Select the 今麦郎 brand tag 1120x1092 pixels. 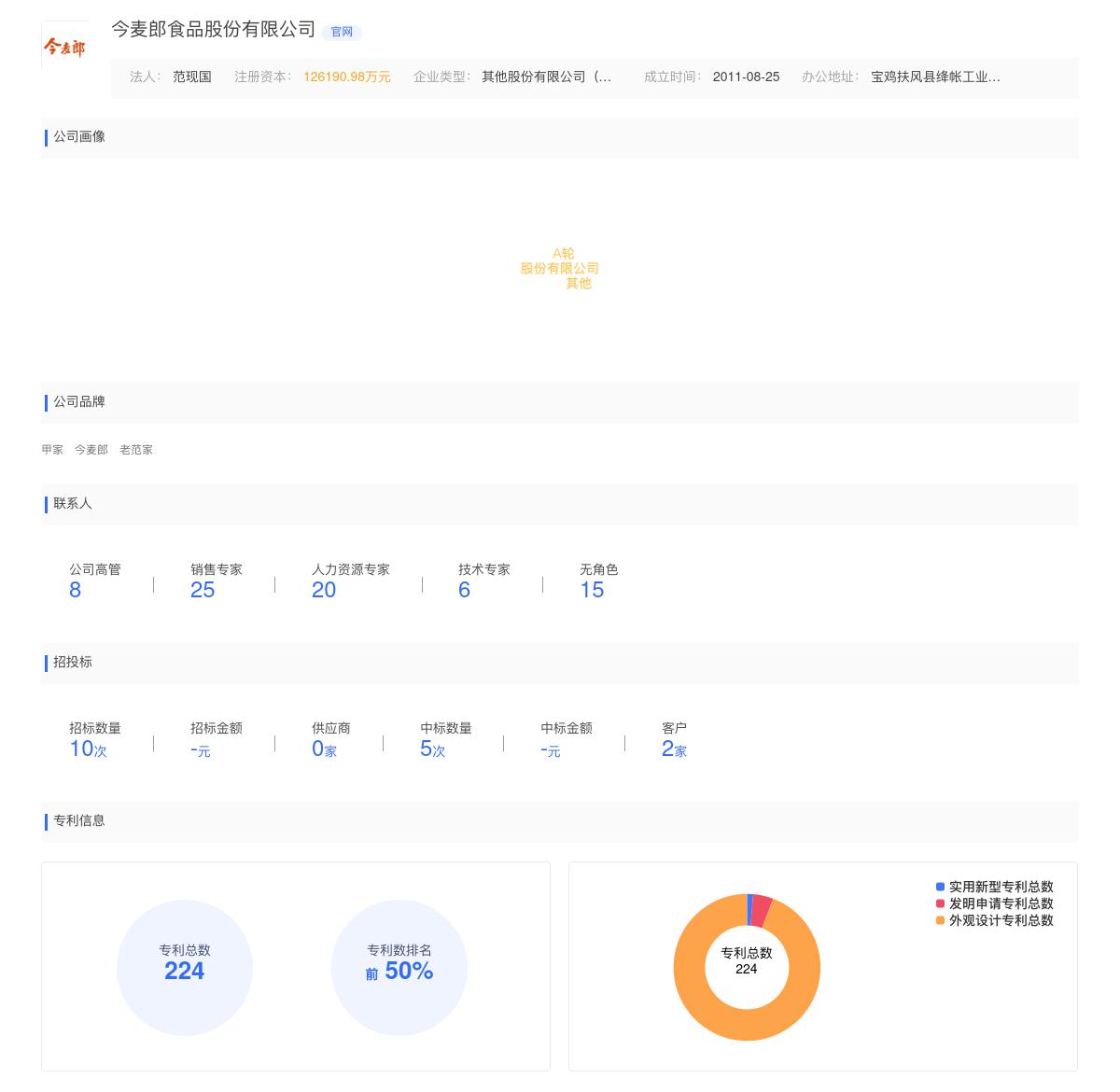click(91, 450)
